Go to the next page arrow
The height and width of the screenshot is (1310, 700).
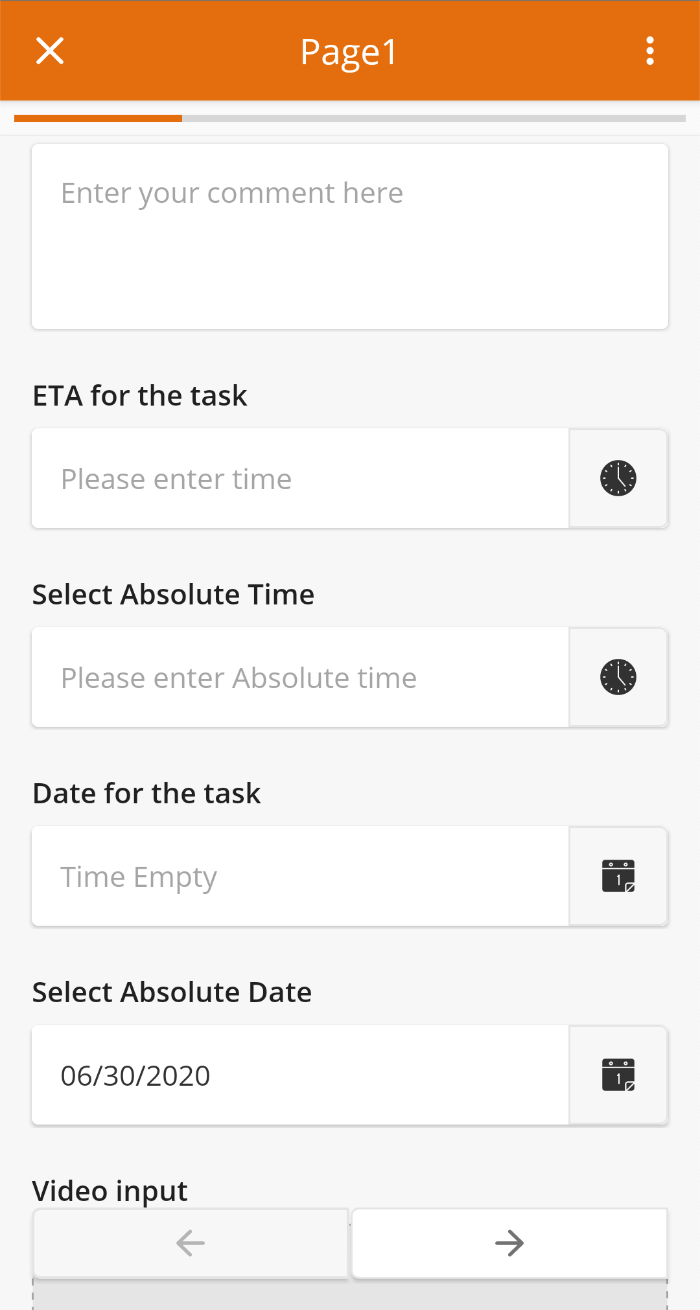(510, 1243)
